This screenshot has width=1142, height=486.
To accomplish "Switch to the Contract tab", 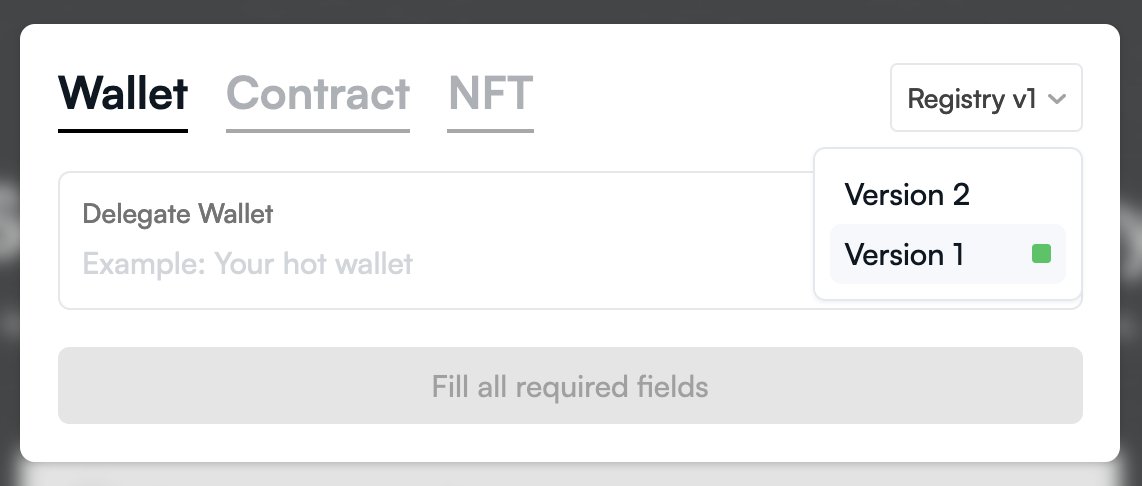I will click(318, 95).
